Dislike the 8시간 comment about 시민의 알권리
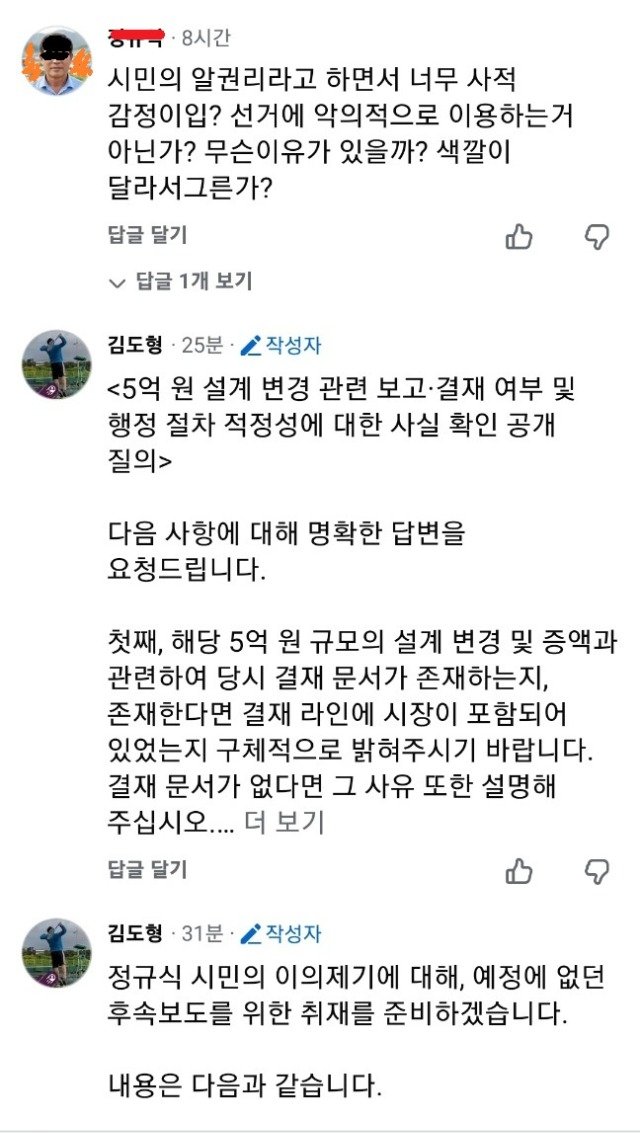The height and width of the screenshot is (1133, 640). 597,236
